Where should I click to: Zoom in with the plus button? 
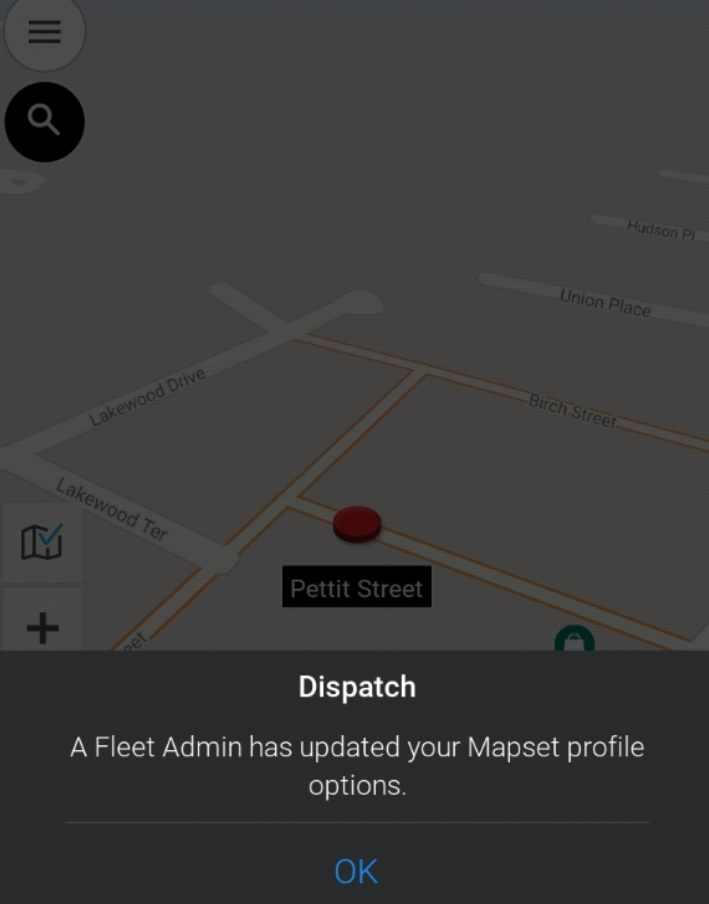tap(42, 627)
